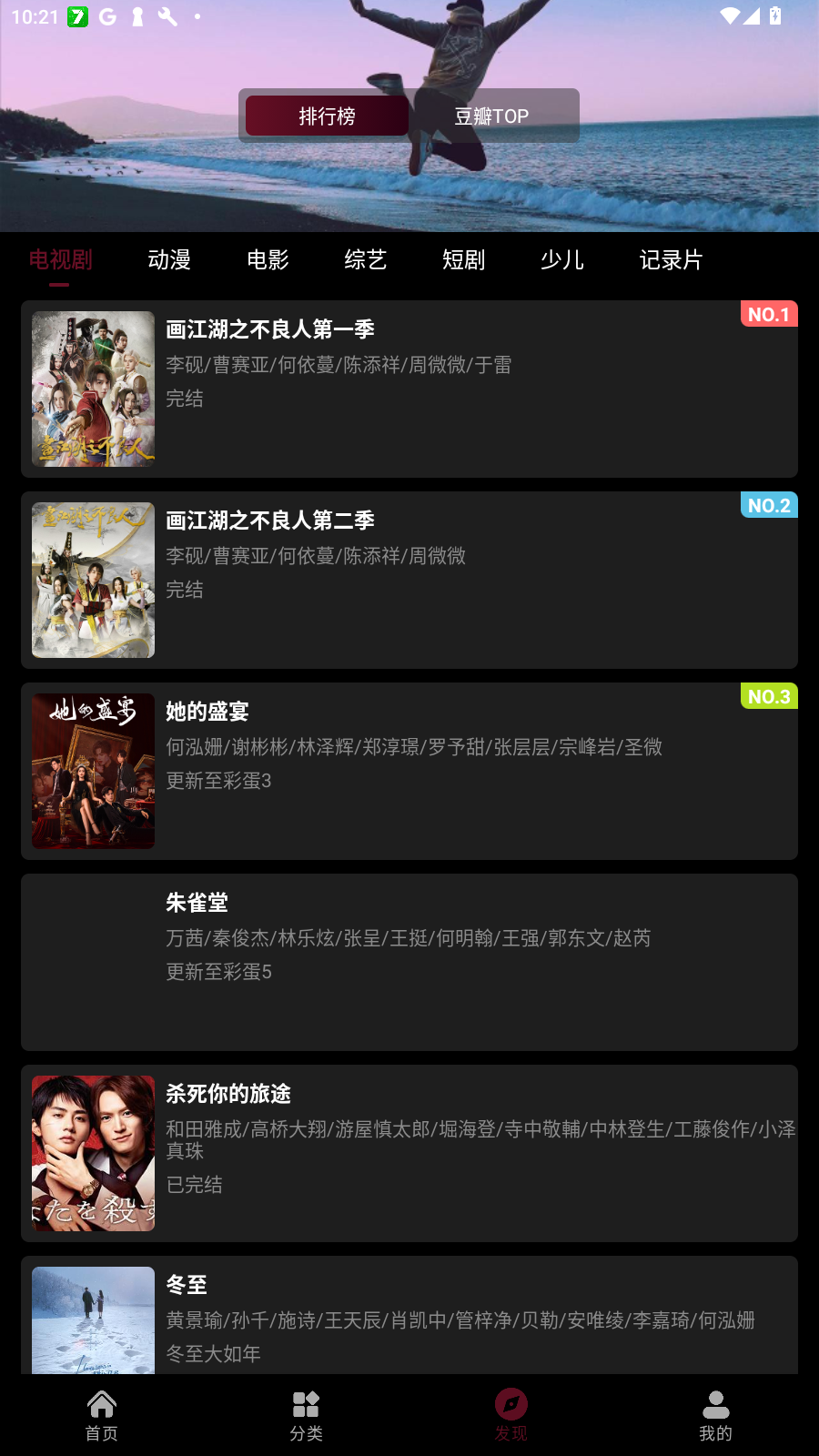Open 画江湖之不良人第一季 details
Image resolution: width=819 pixels, height=1456 pixels.
[409, 389]
